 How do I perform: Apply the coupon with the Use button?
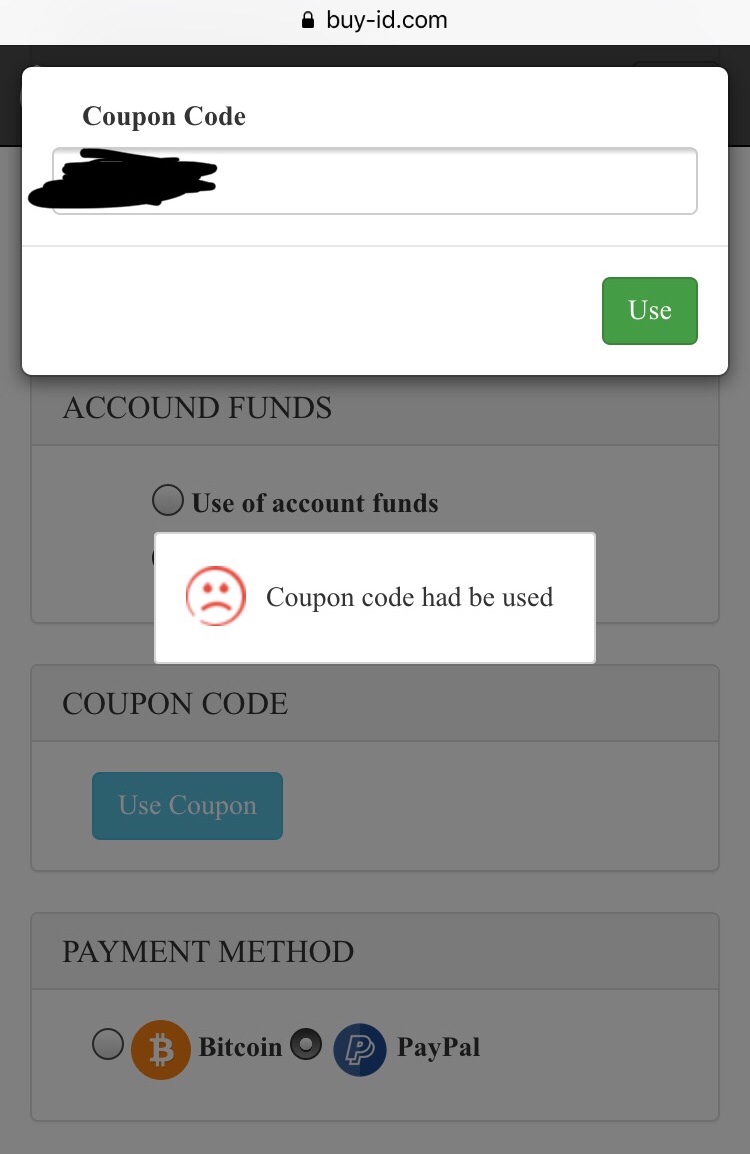click(x=649, y=311)
